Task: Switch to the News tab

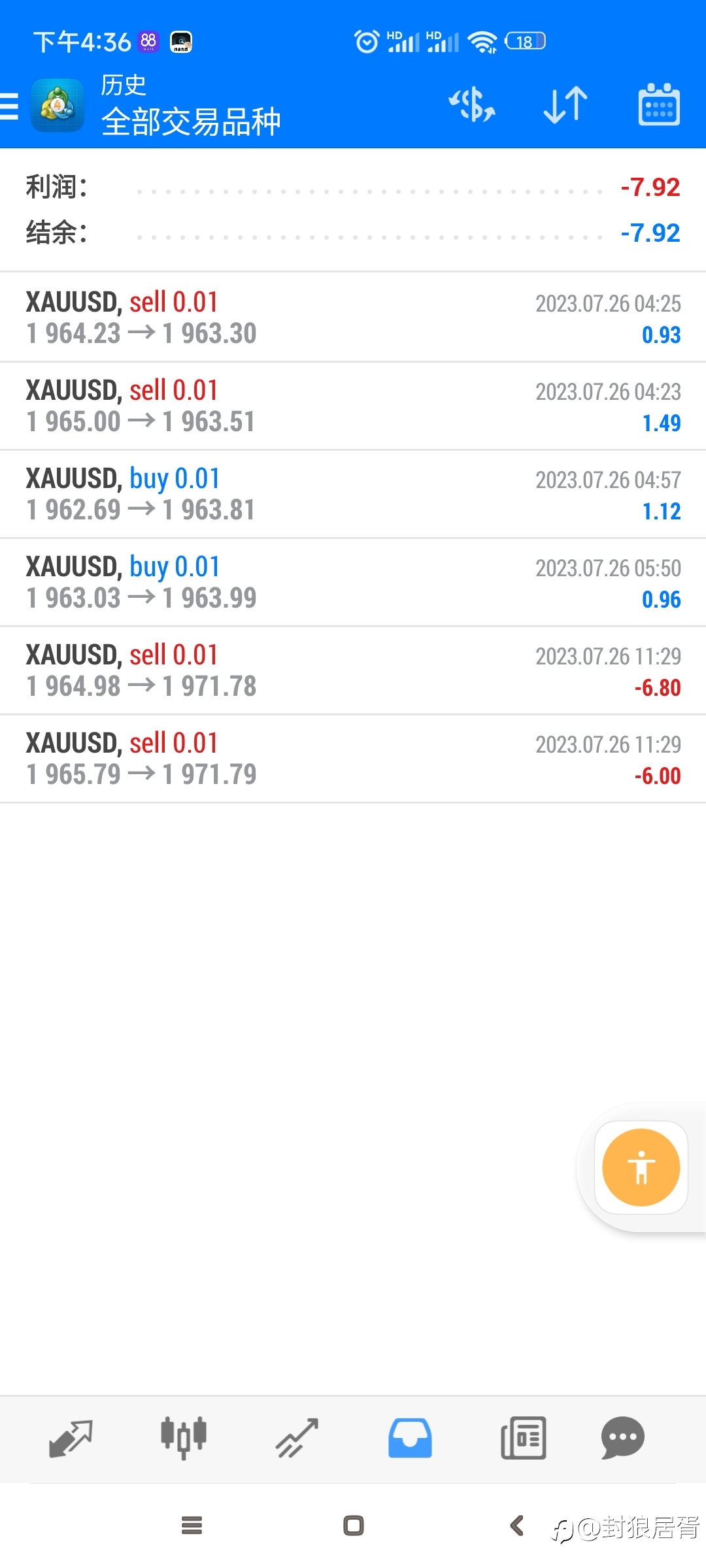Action: [x=523, y=1438]
